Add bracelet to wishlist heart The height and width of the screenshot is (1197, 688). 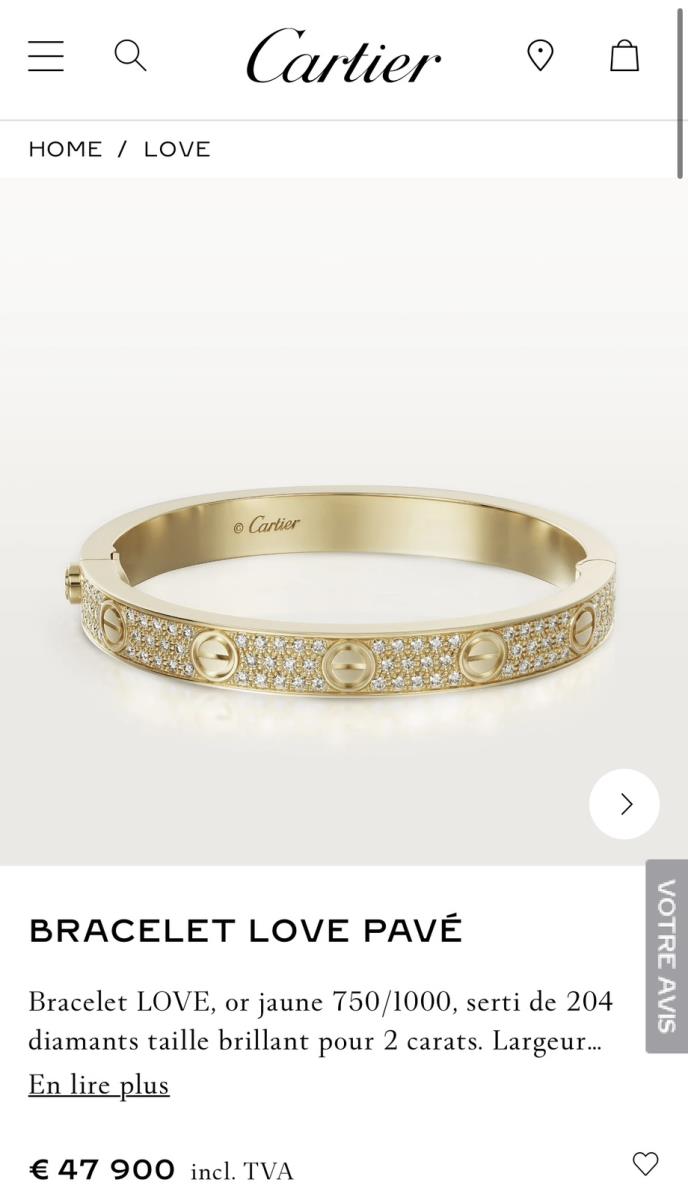pos(646,1163)
